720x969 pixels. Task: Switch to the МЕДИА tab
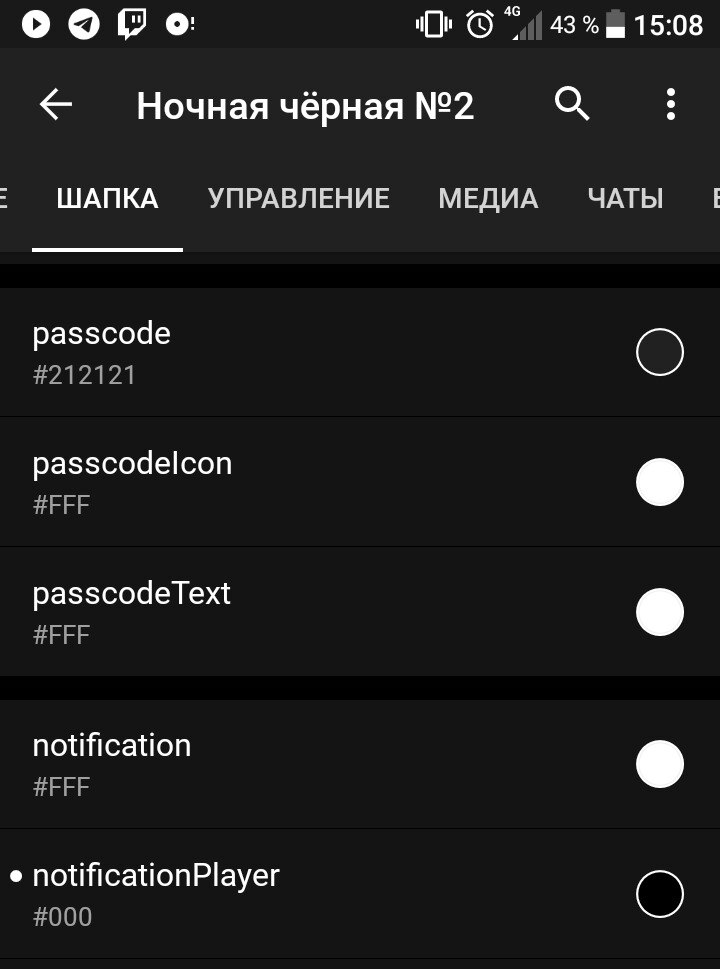[x=488, y=198]
